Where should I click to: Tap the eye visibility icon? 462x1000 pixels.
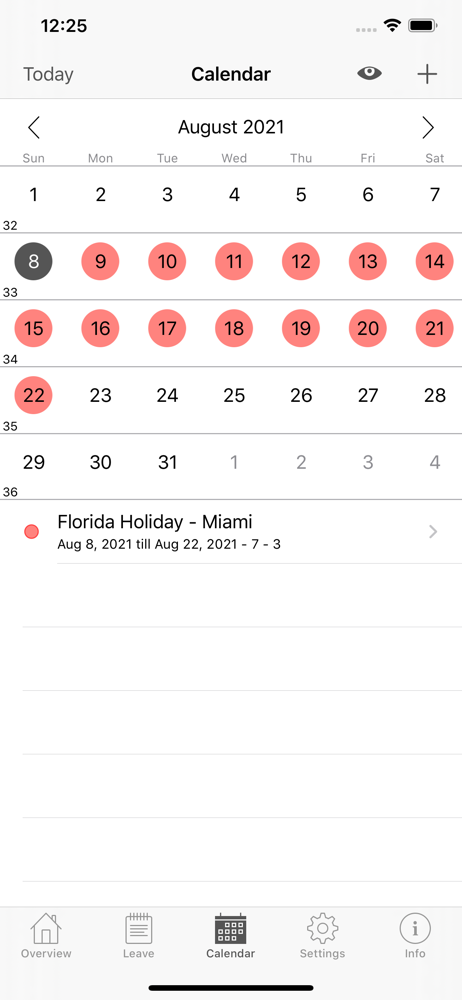tap(369, 74)
